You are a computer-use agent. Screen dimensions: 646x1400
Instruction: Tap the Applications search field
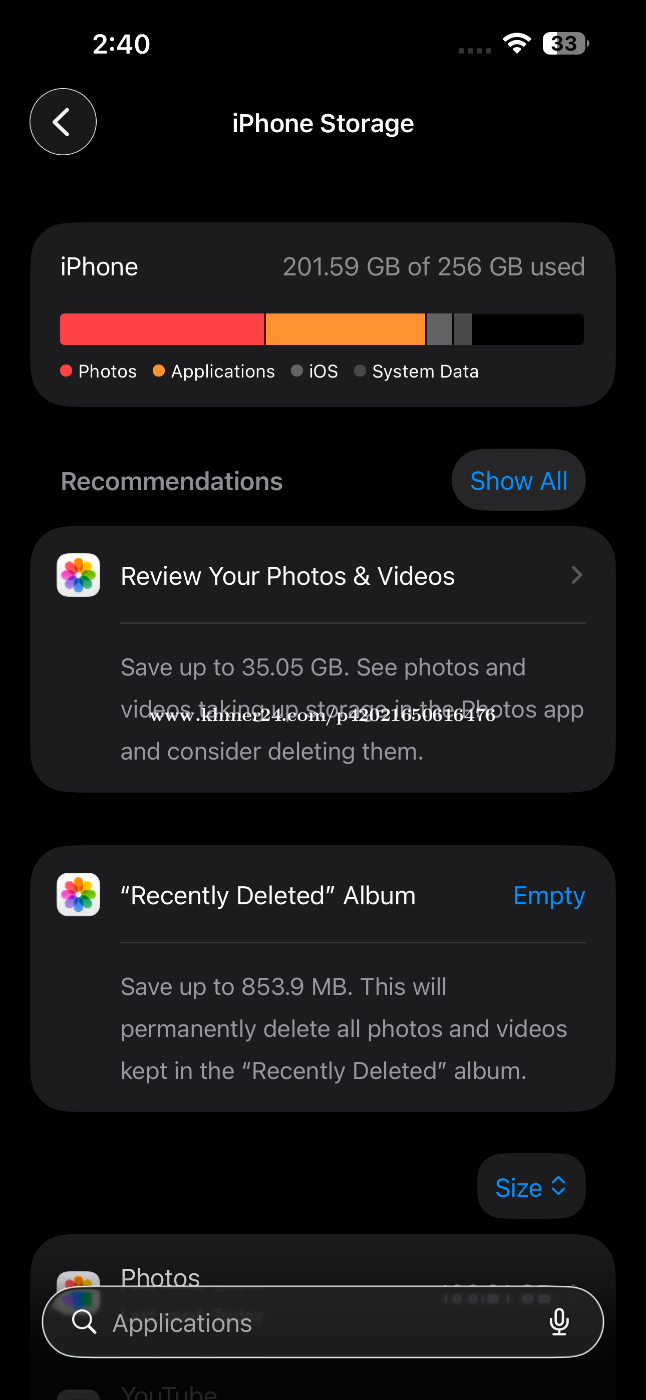click(x=300, y=1323)
